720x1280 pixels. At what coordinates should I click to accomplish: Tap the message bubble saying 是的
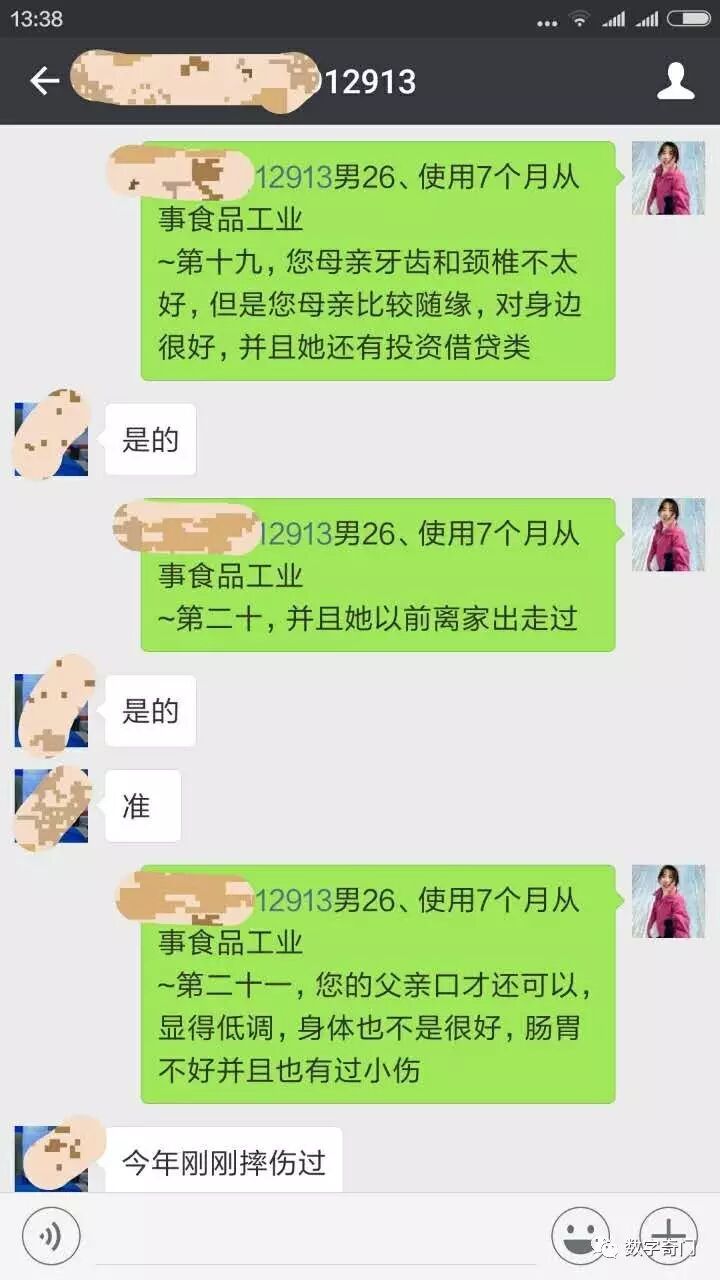(150, 438)
